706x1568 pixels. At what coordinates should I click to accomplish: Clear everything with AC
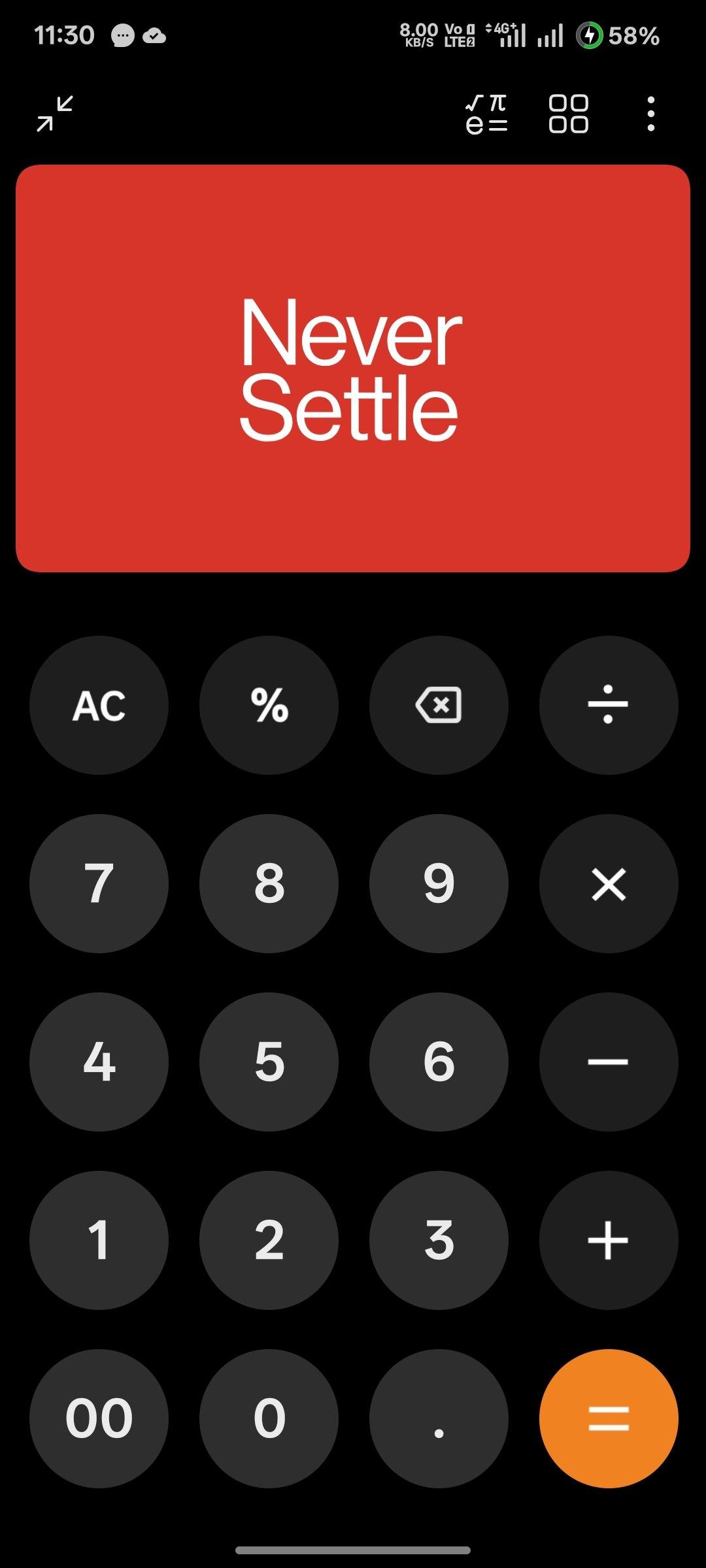point(99,706)
